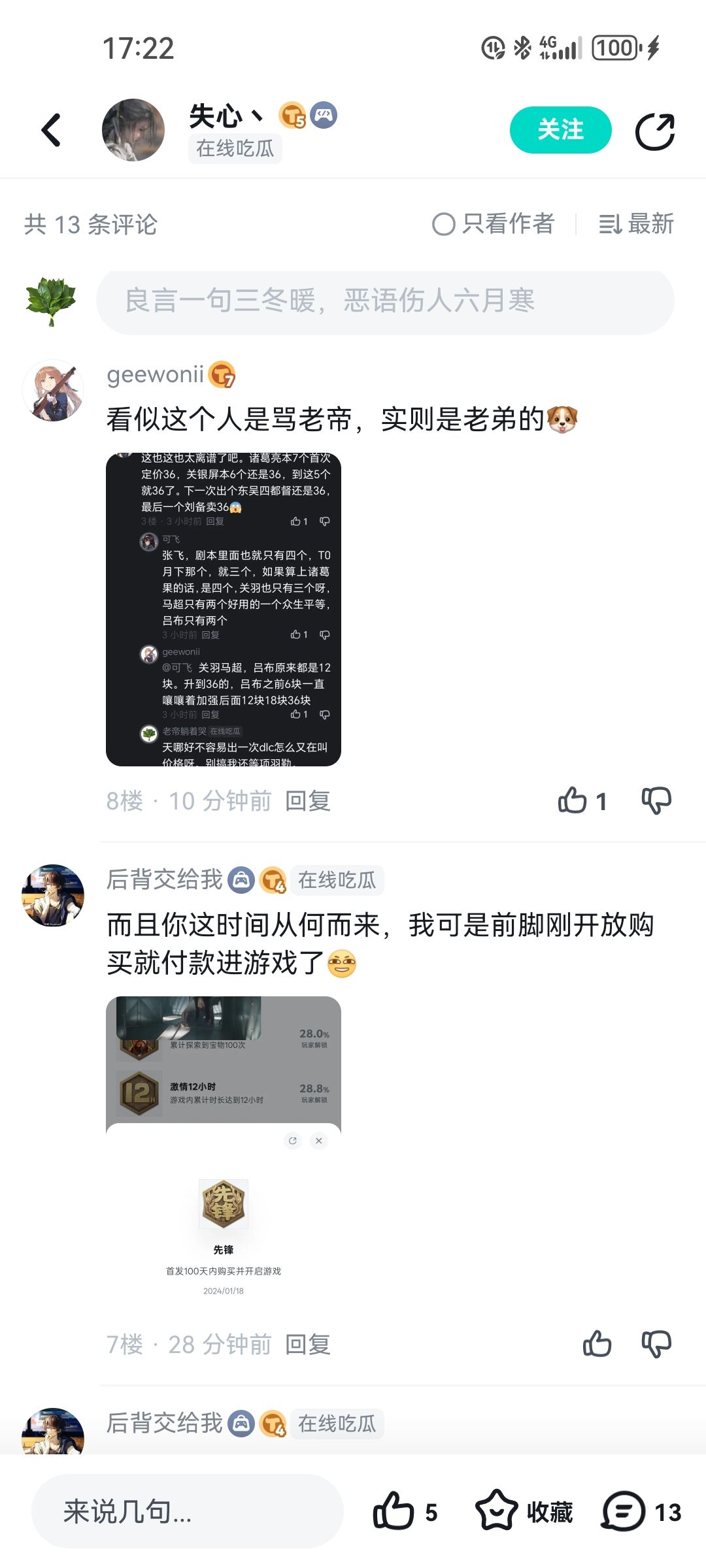Add post to favorites with 收藏
Viewport: 706px width, 1568px height.
pyautogui.click(x=524, y=1511)
